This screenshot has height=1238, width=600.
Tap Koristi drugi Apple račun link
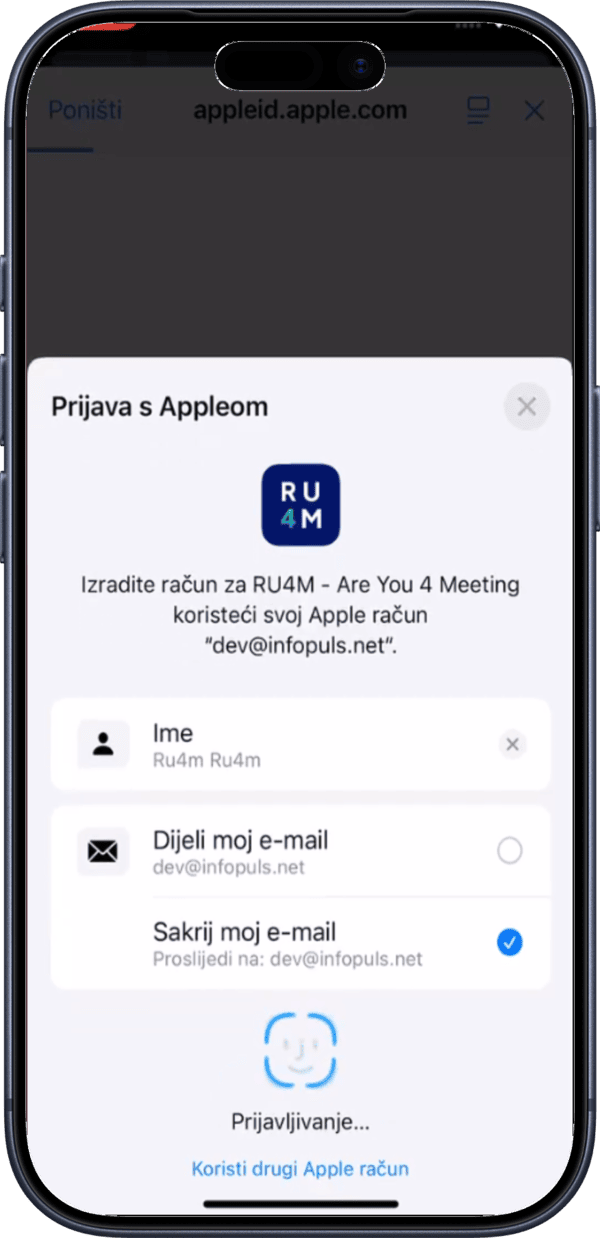[x=300, y=1168]
